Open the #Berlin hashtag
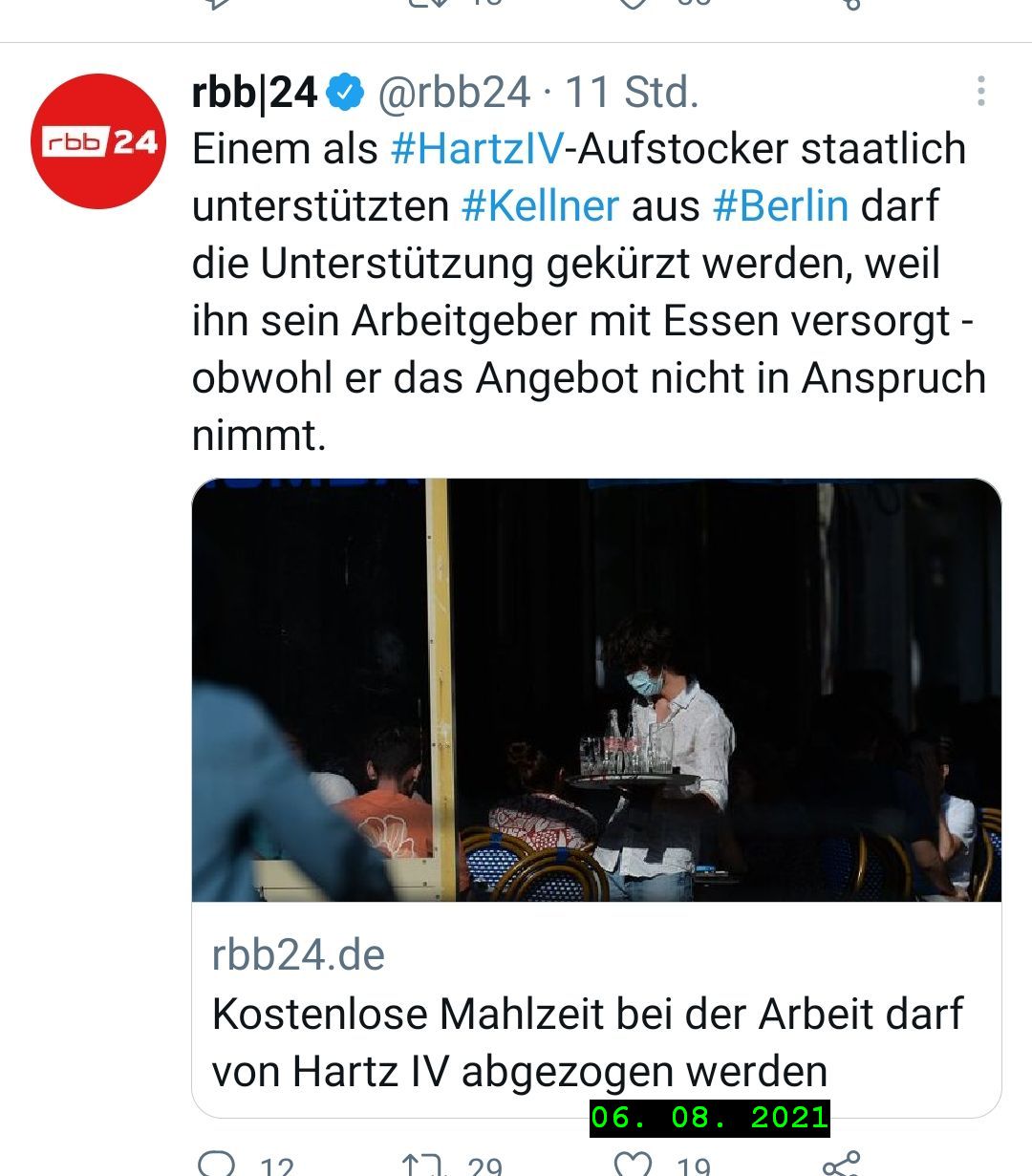This screenshot has width=1032, height=1176. (x=780, y=206)
